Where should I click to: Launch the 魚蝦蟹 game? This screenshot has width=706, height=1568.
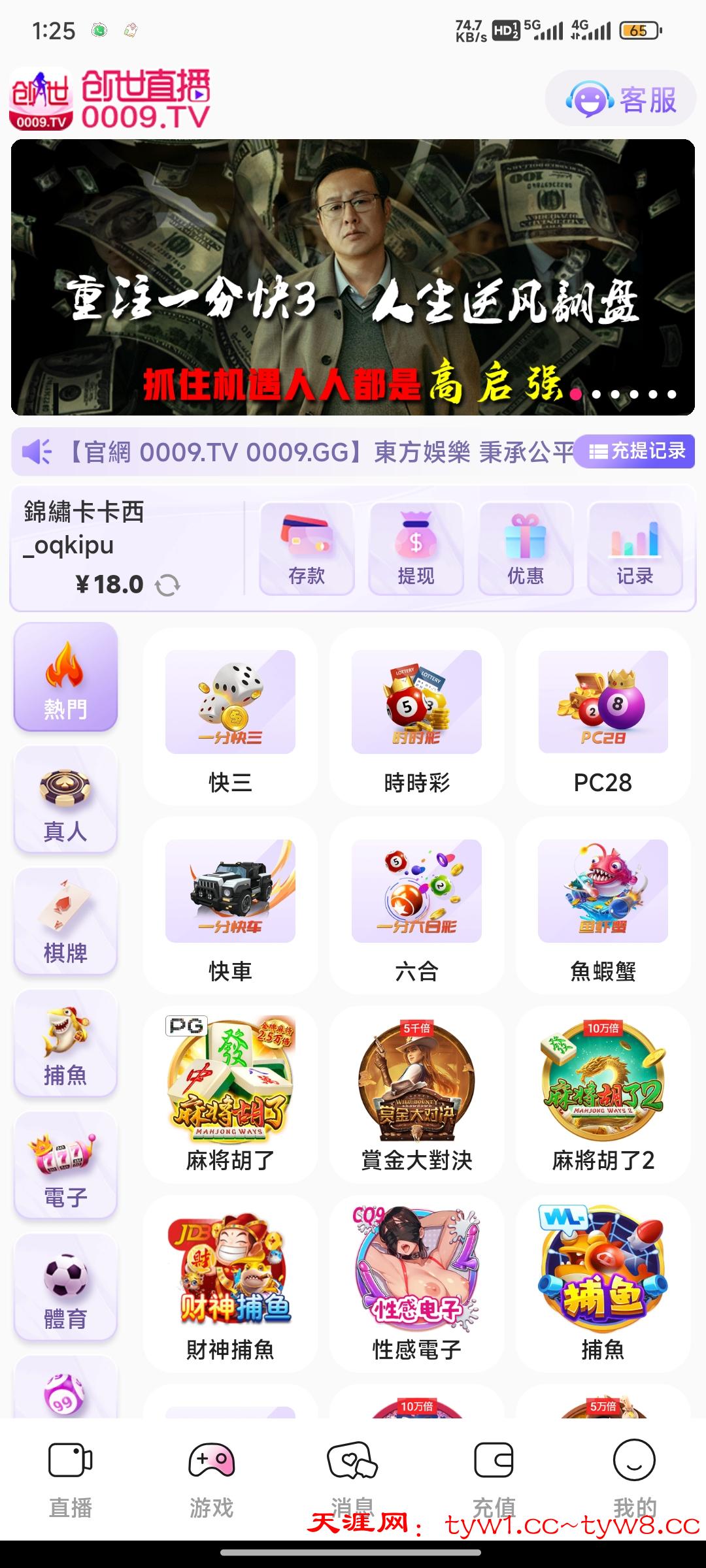point(603,907)
